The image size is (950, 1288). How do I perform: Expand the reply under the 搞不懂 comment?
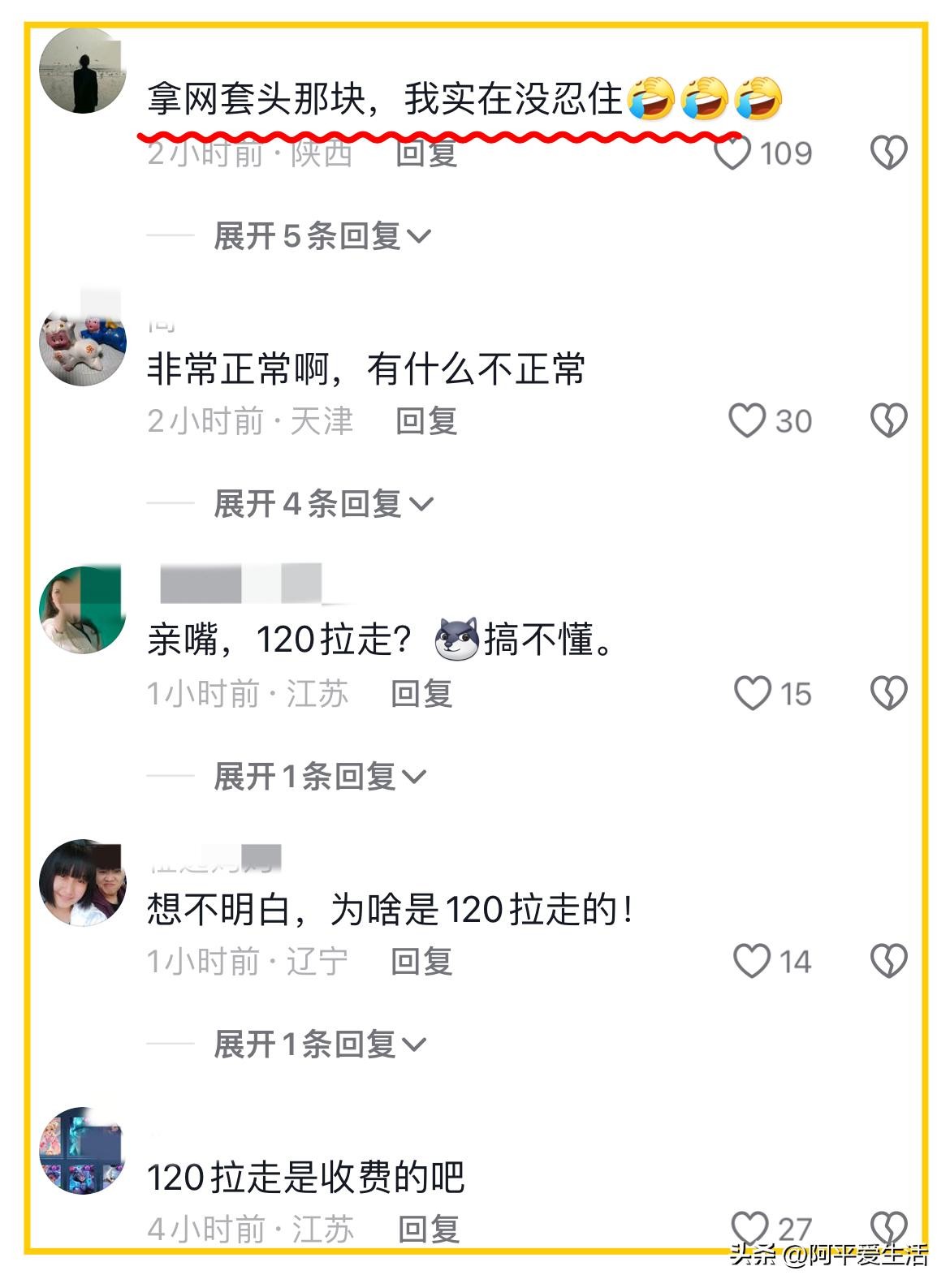click(x=319, y=777)
